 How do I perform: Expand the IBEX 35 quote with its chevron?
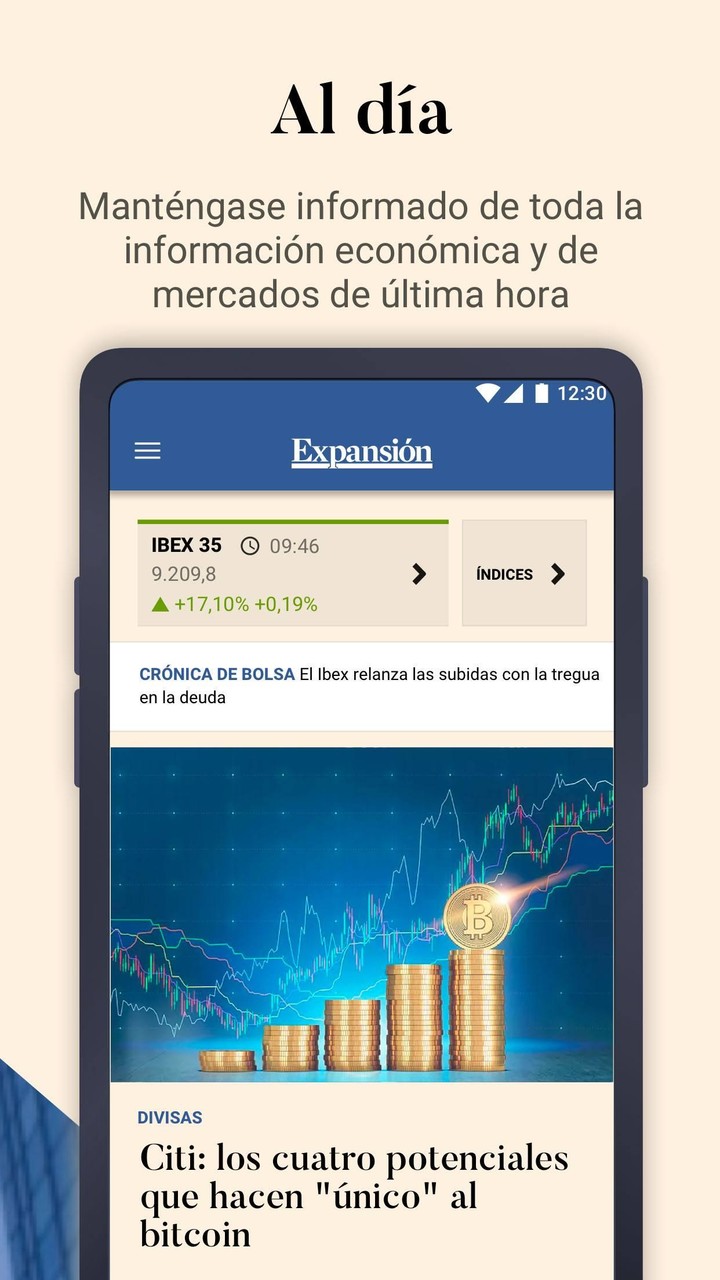tap(421, 574)
